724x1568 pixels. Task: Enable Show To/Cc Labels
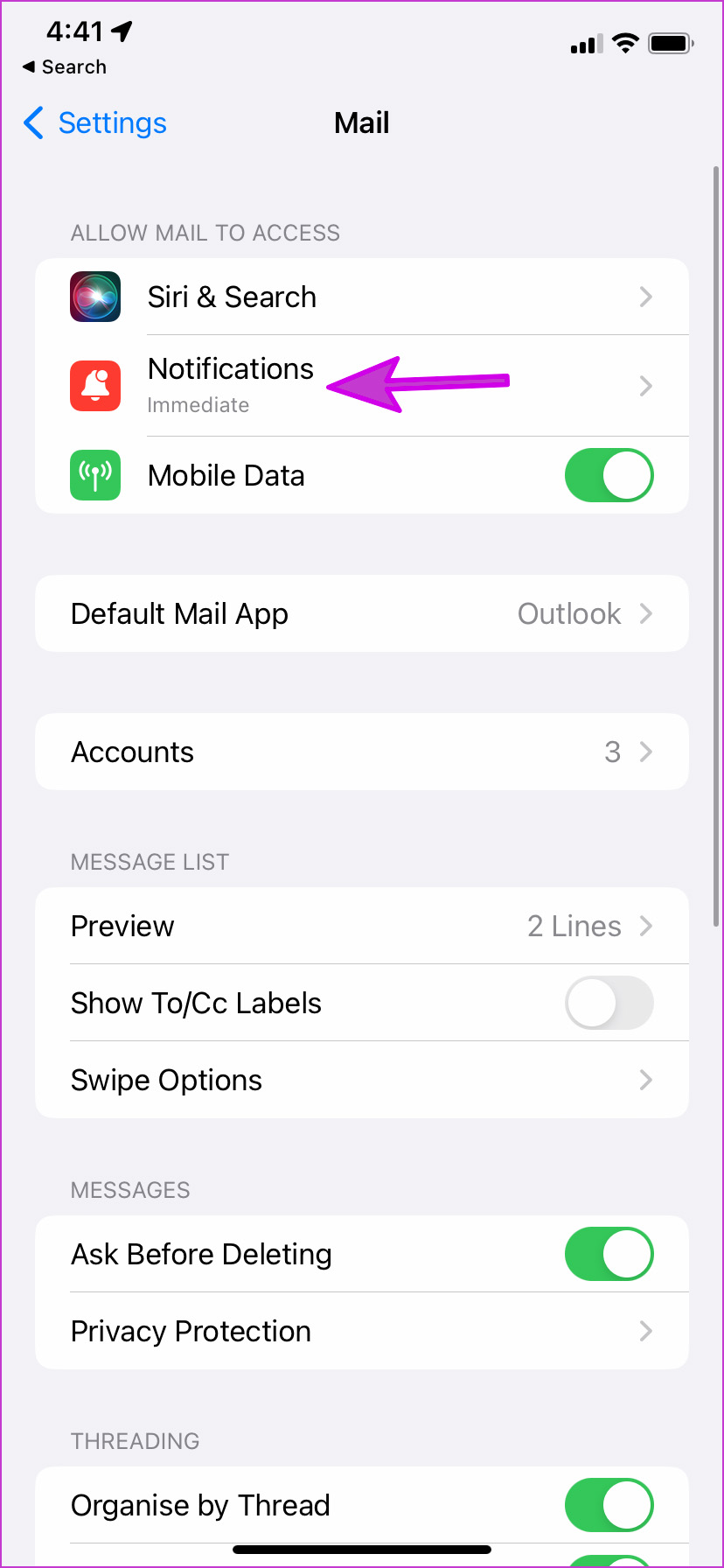pyautogui.click(x=609, y=1003)
